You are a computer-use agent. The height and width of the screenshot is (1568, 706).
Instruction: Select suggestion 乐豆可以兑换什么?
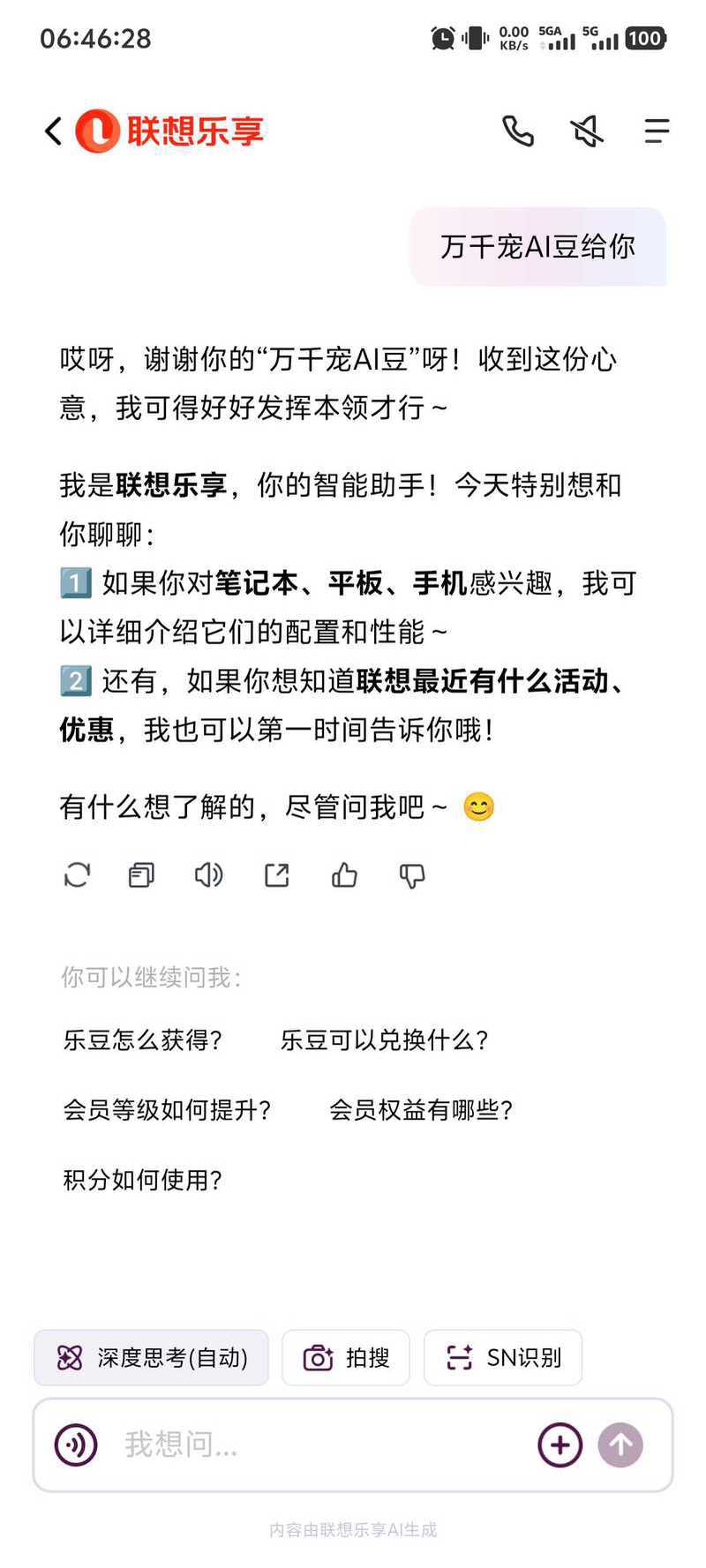click(x=384, y=1040)
